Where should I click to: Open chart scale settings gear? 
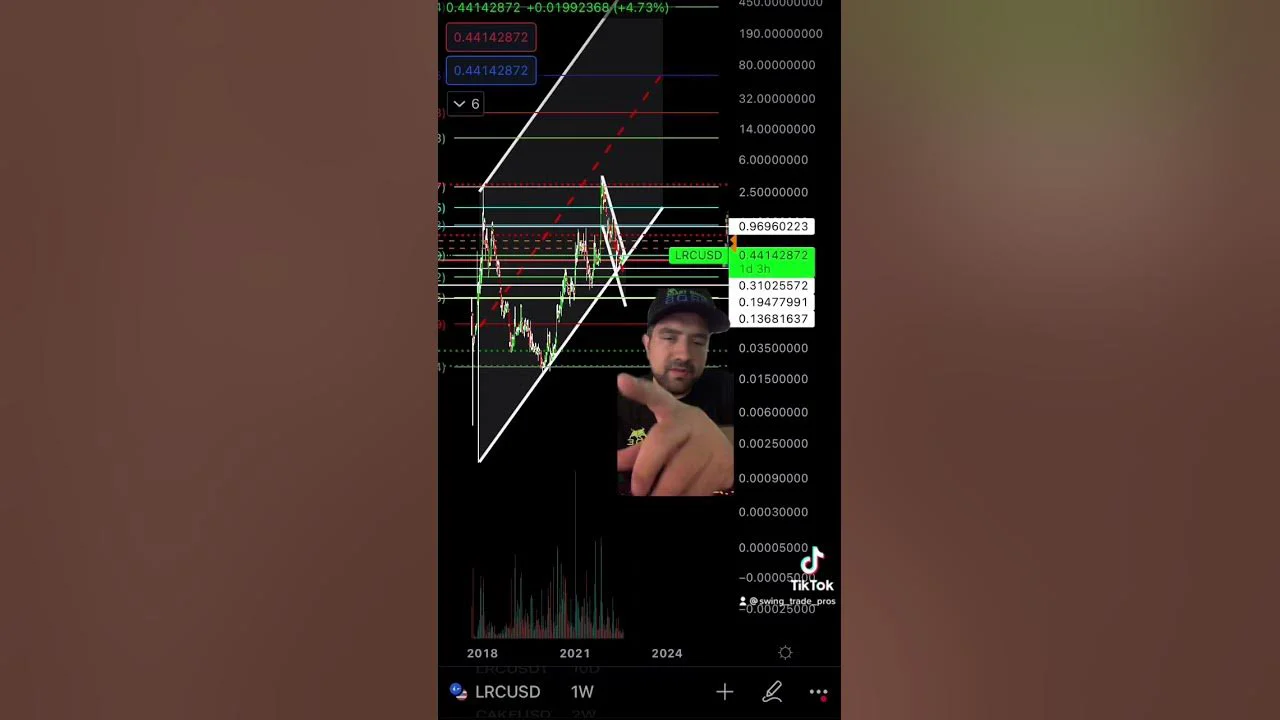[x=785, y=653]
